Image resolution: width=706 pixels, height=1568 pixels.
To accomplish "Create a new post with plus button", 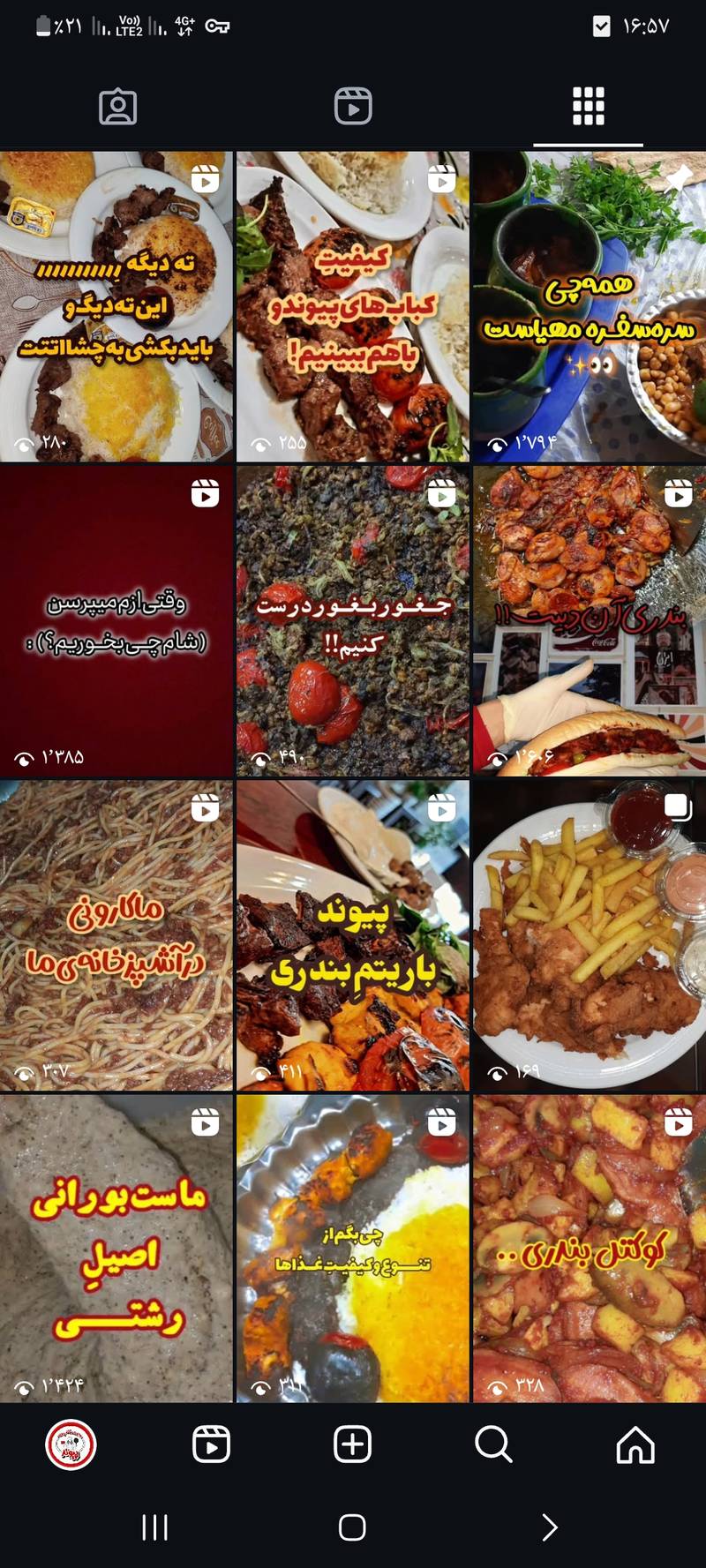I will pyautogui.click(x=352, y=1445).
